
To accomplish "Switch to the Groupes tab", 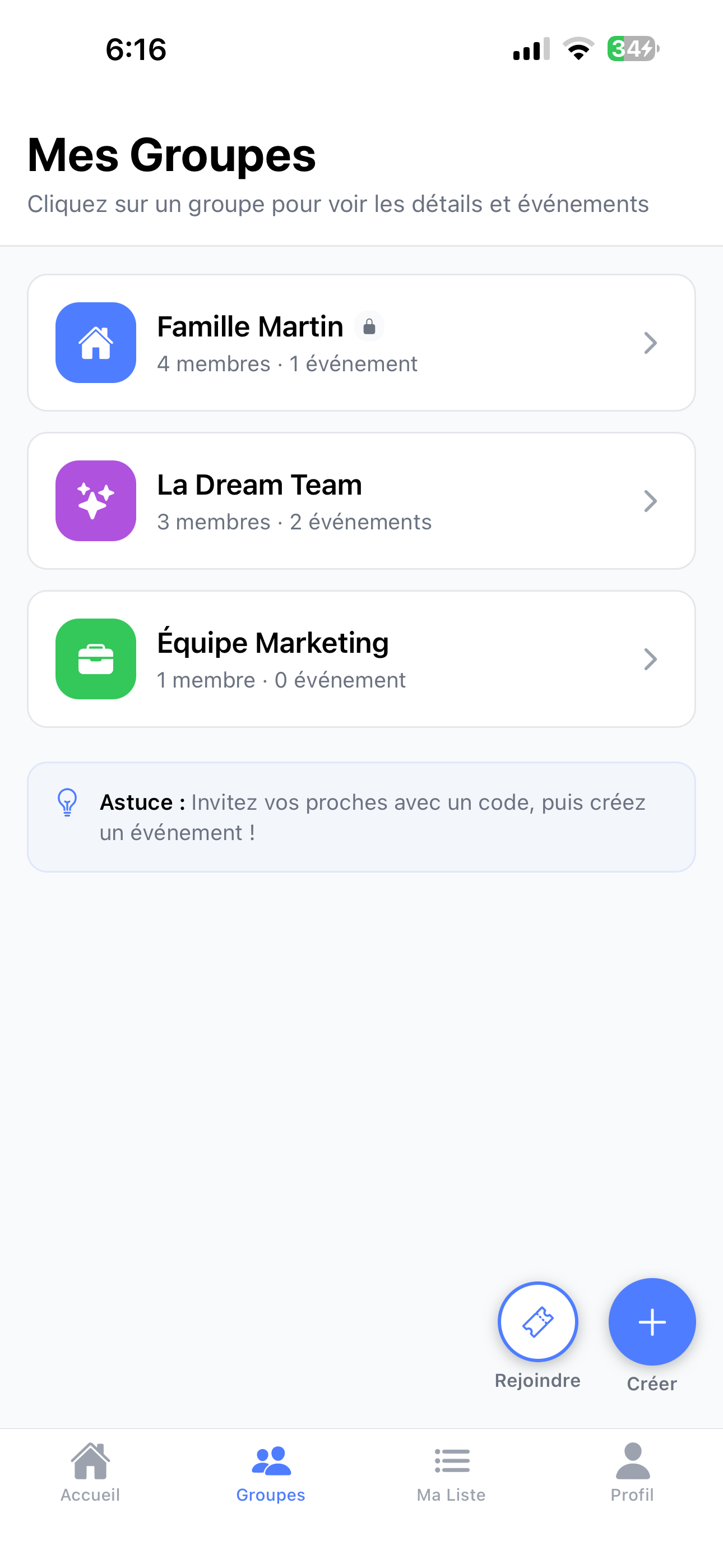I will point(270,1473).
